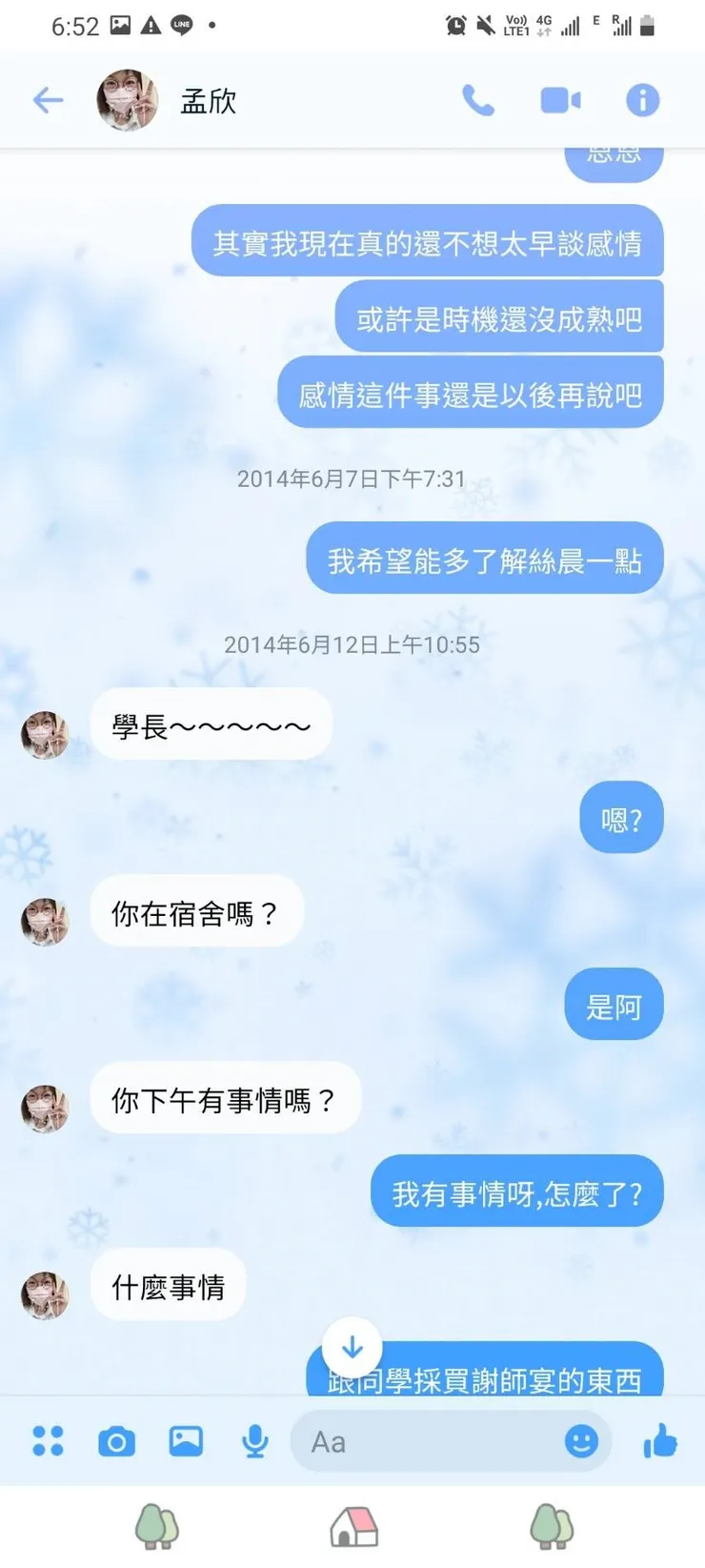Open the camera to take a photo
This screenshot has height=1568, width=705.
(x=116, y=1441)
